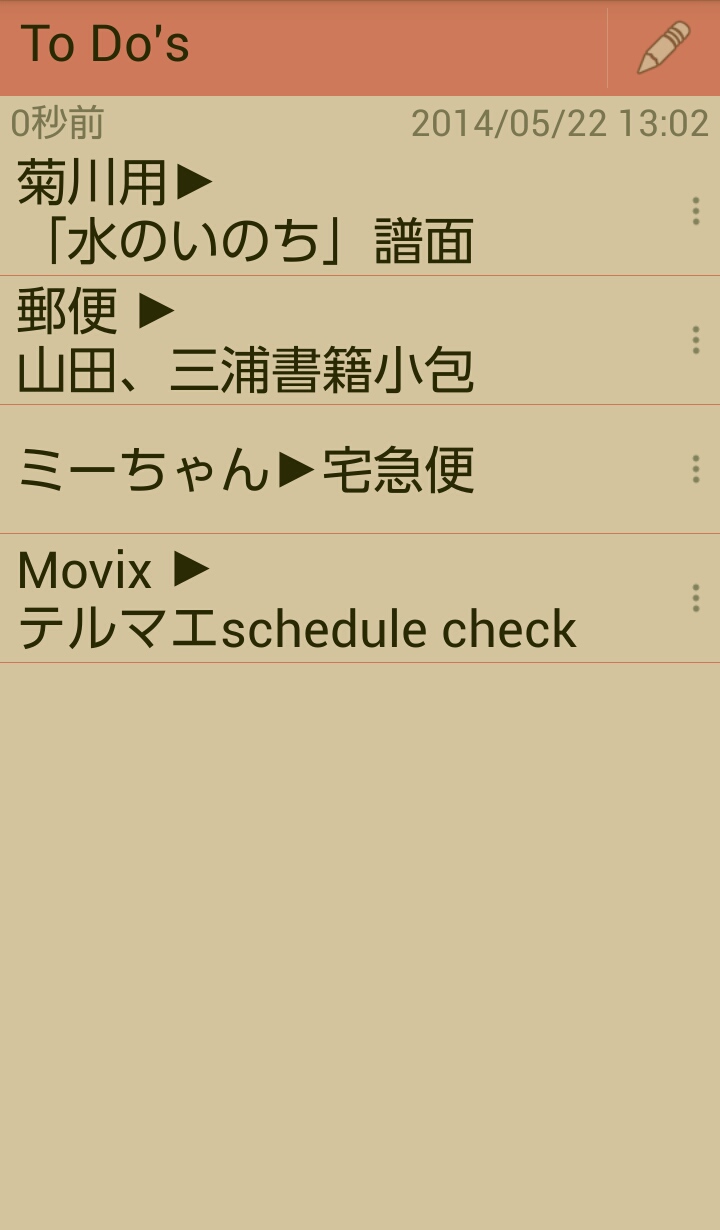
Task: Show options for the 郵便 item
Action: pos(695,340)
